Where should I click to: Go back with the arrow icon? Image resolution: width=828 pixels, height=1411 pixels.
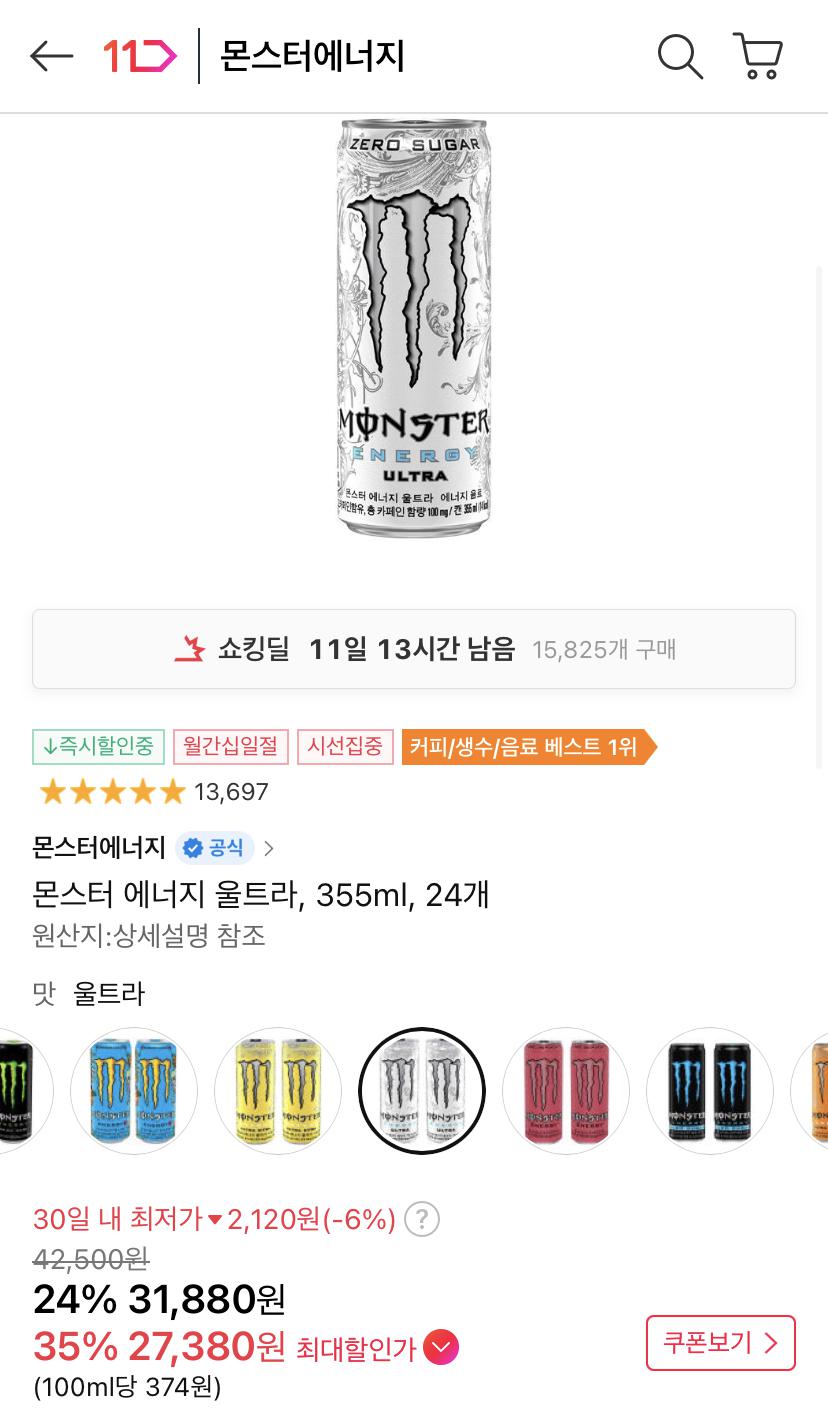pyautogui.click(x=52, y=56)
